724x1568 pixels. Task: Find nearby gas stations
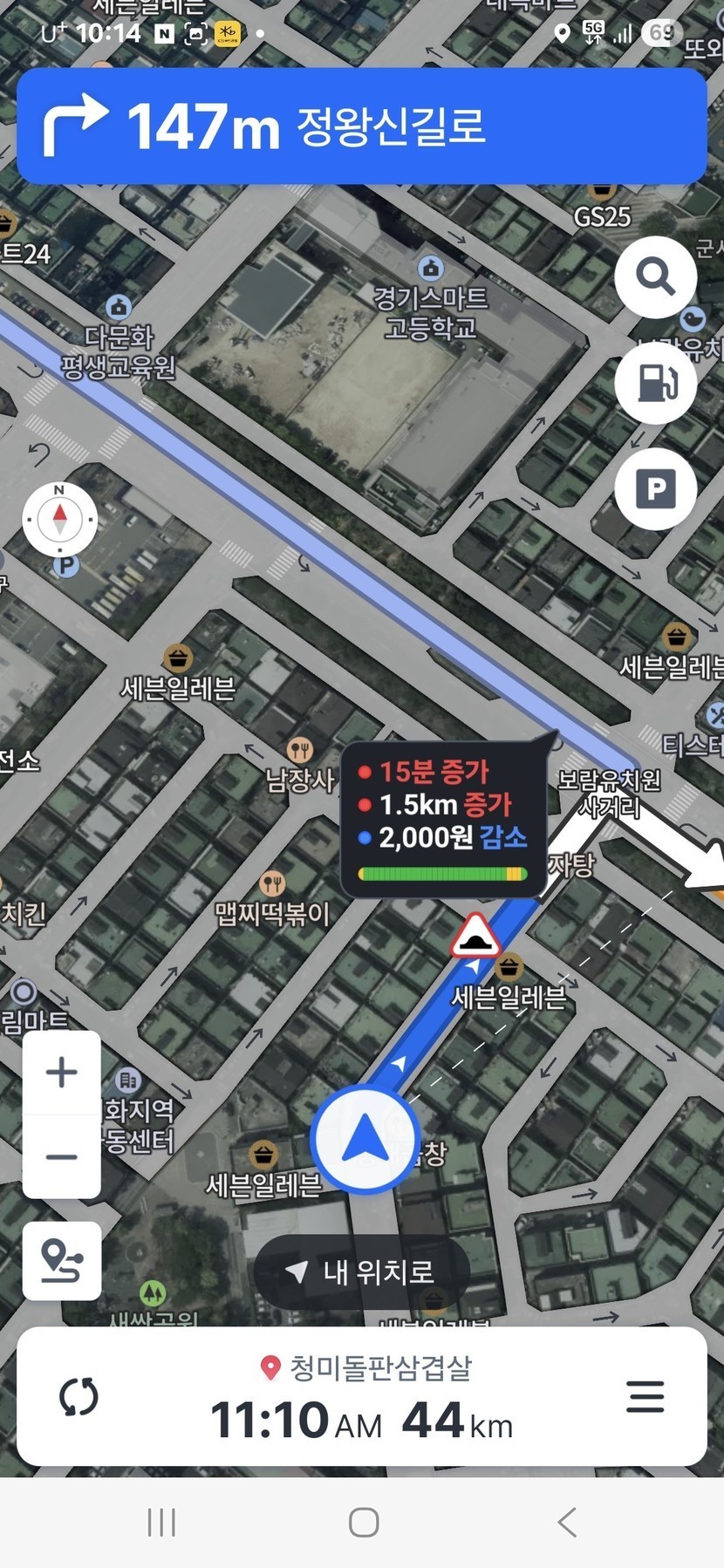(655, 382)
